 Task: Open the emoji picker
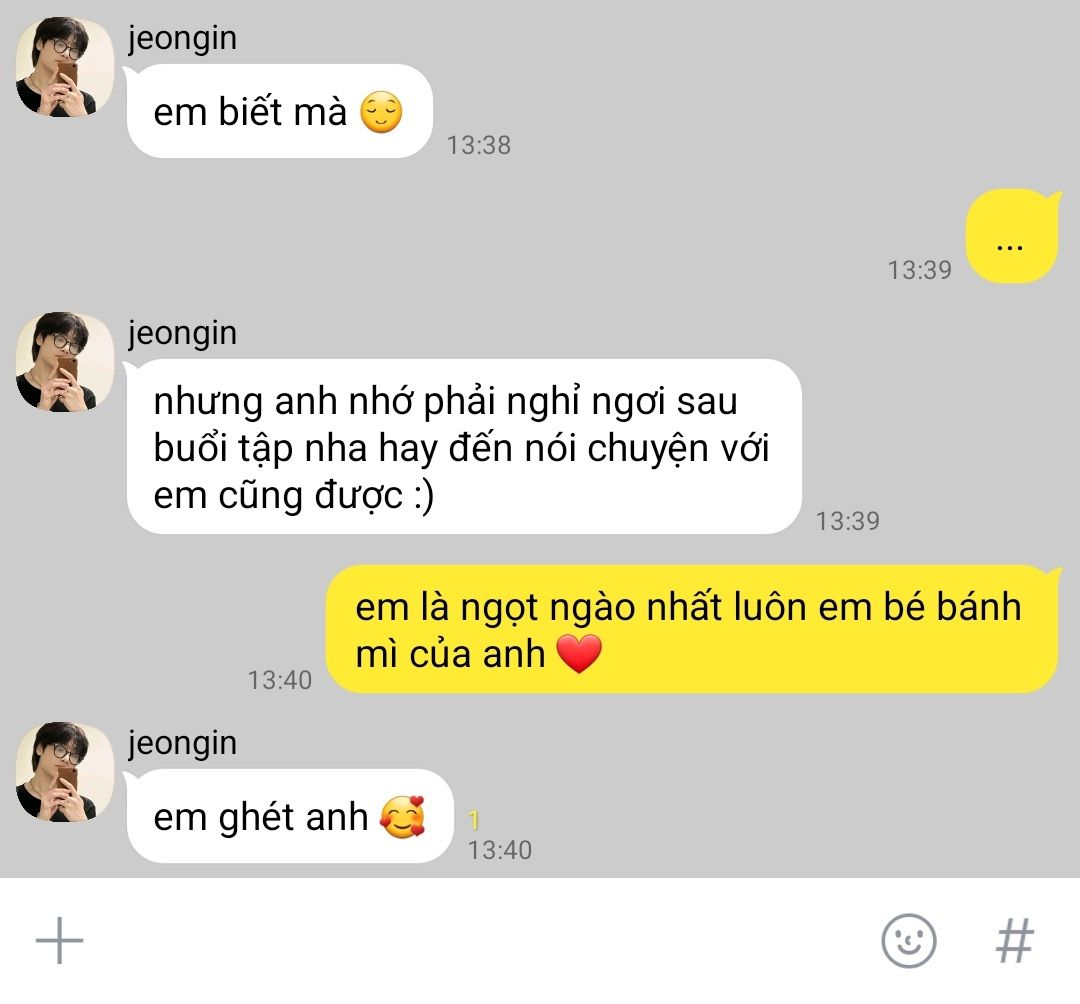(x=908, y=941)
